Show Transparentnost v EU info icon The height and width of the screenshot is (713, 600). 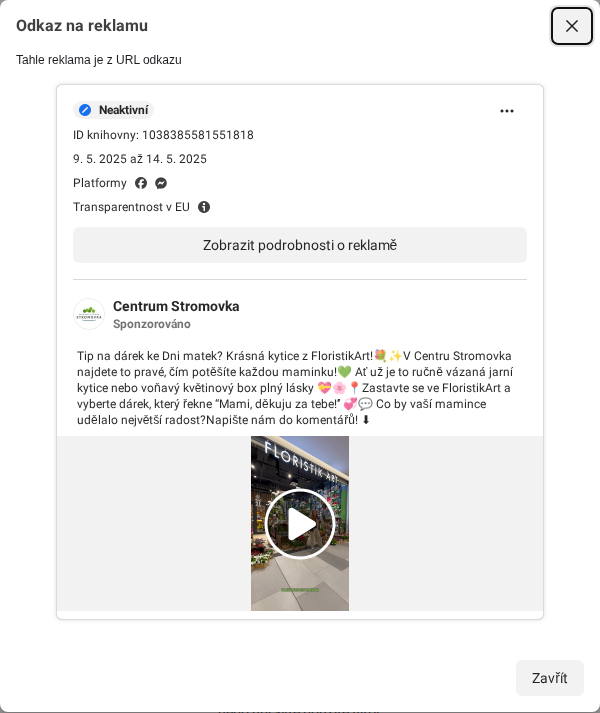204,207
